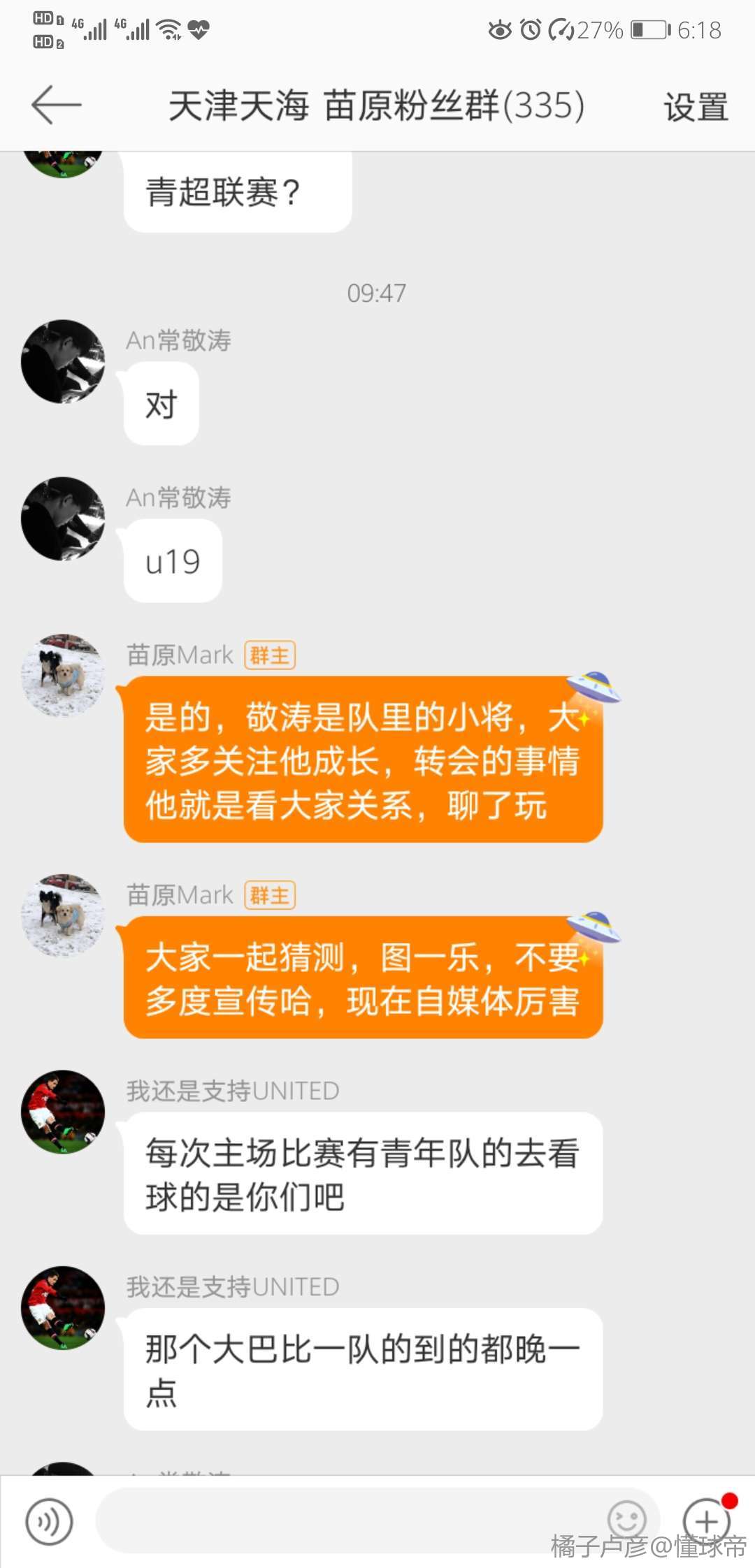Focus the message input field
The width and height of the screenshot is (755, 1568).
350,1521
